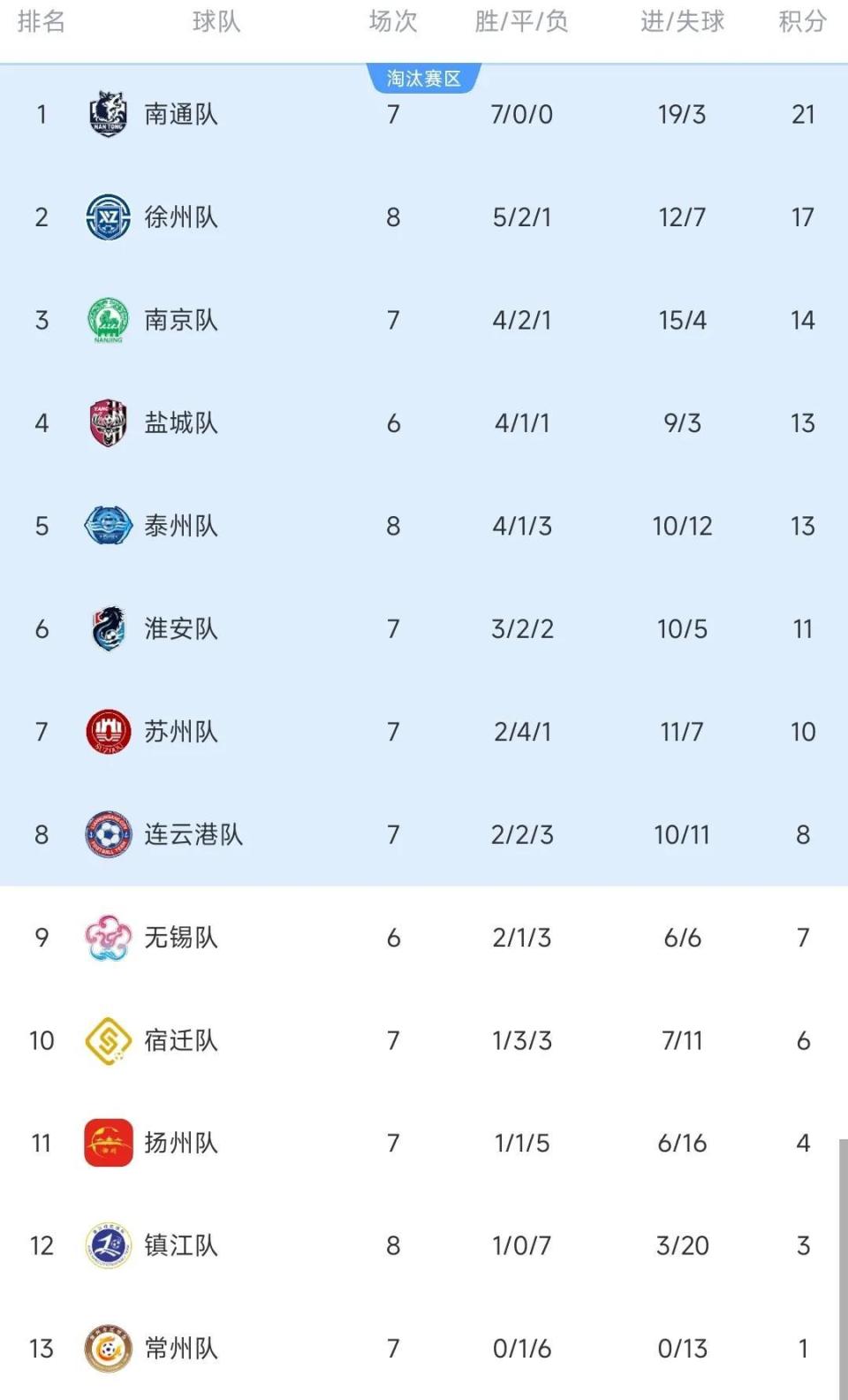This screenshot has height=1400, width=848.
Task: Open the 扬州队 team row
Action: 424,1143
